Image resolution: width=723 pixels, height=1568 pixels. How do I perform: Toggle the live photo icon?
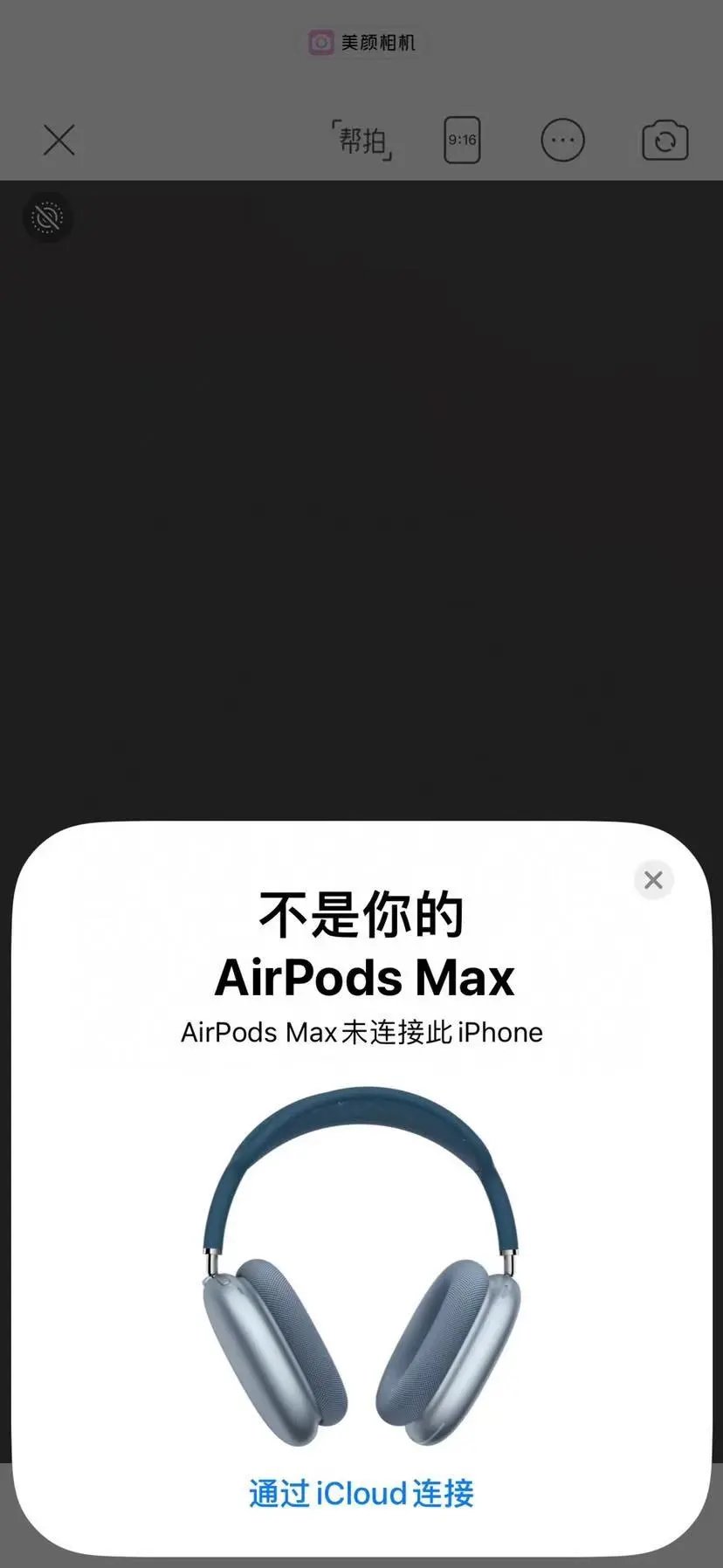47,217
